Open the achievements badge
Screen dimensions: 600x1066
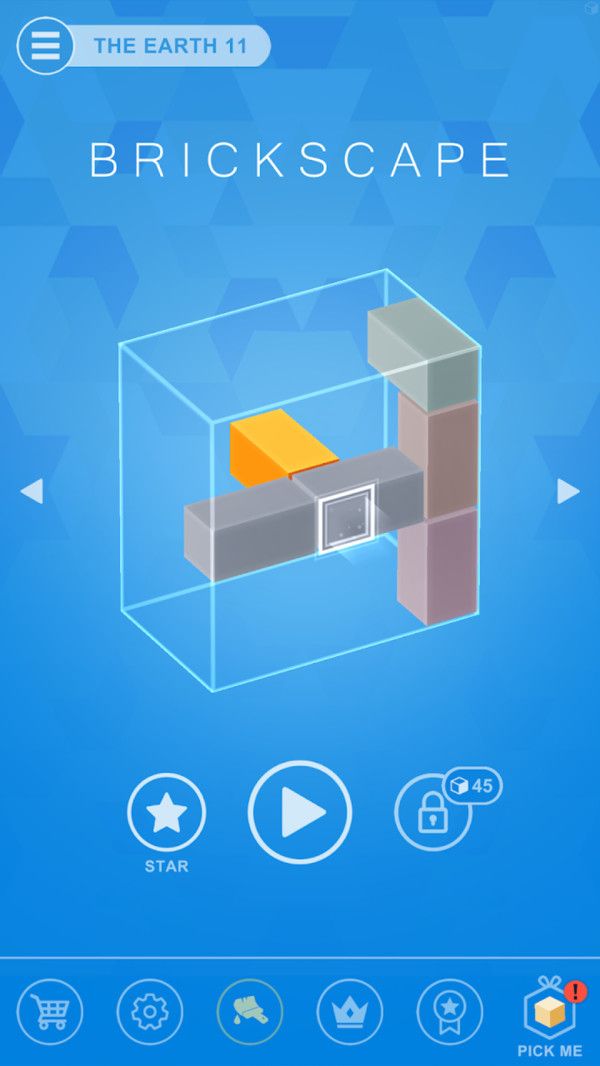[x=449, y=1011]
